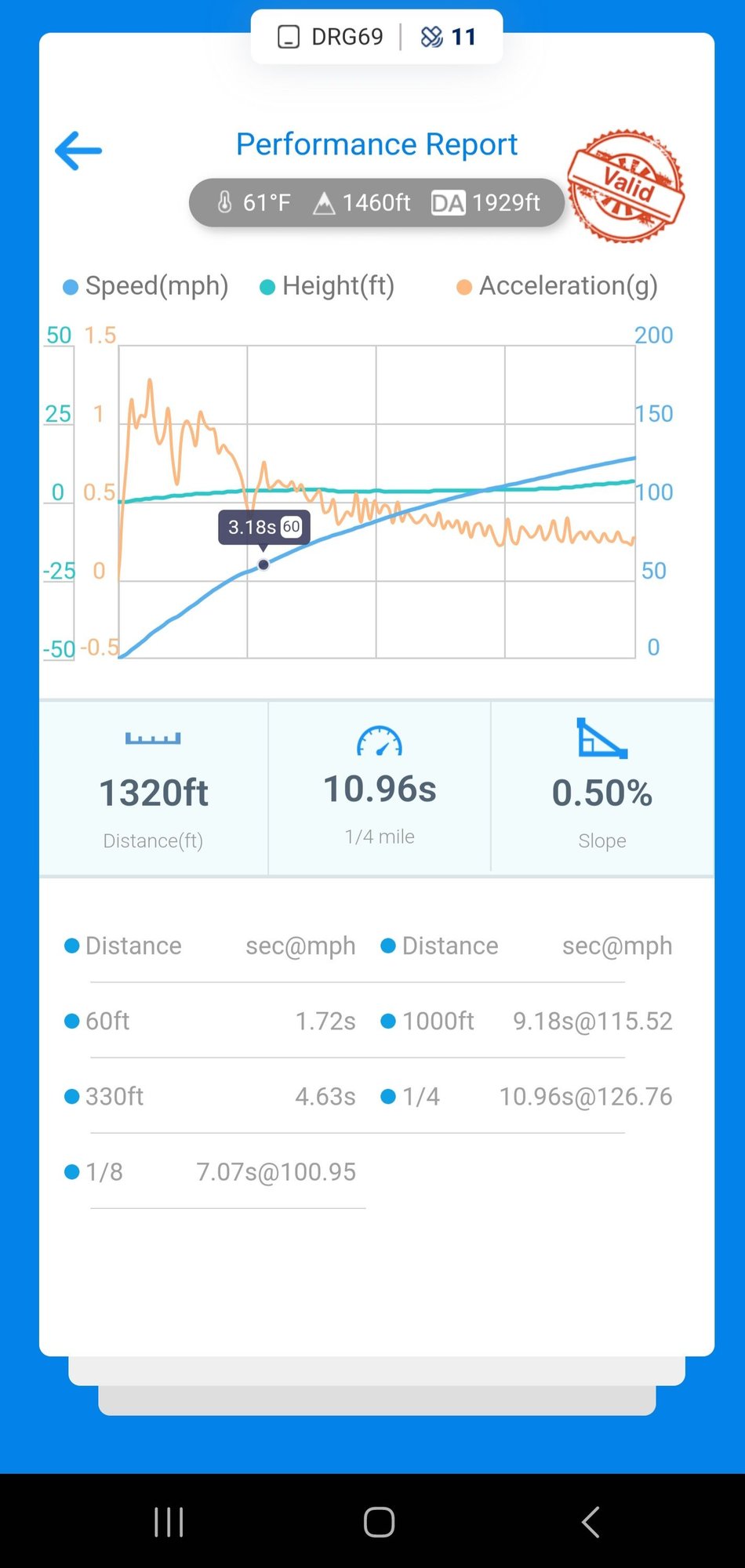The image size is (745, 1568).
Task: Tap the 3.18s marker on the chart
Action: [263, 564]
